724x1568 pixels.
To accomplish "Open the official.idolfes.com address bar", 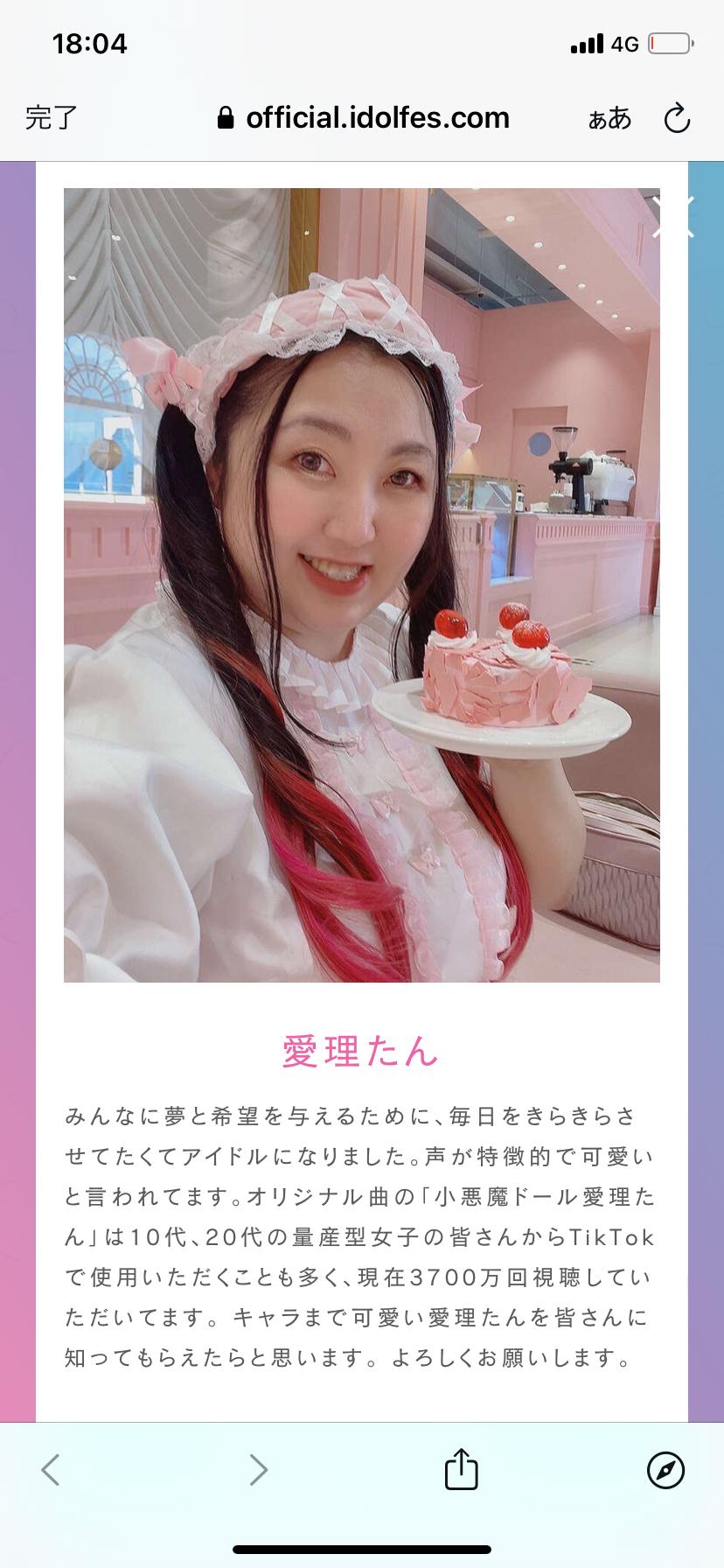I will pyautogui.click(x=363, y=117).
